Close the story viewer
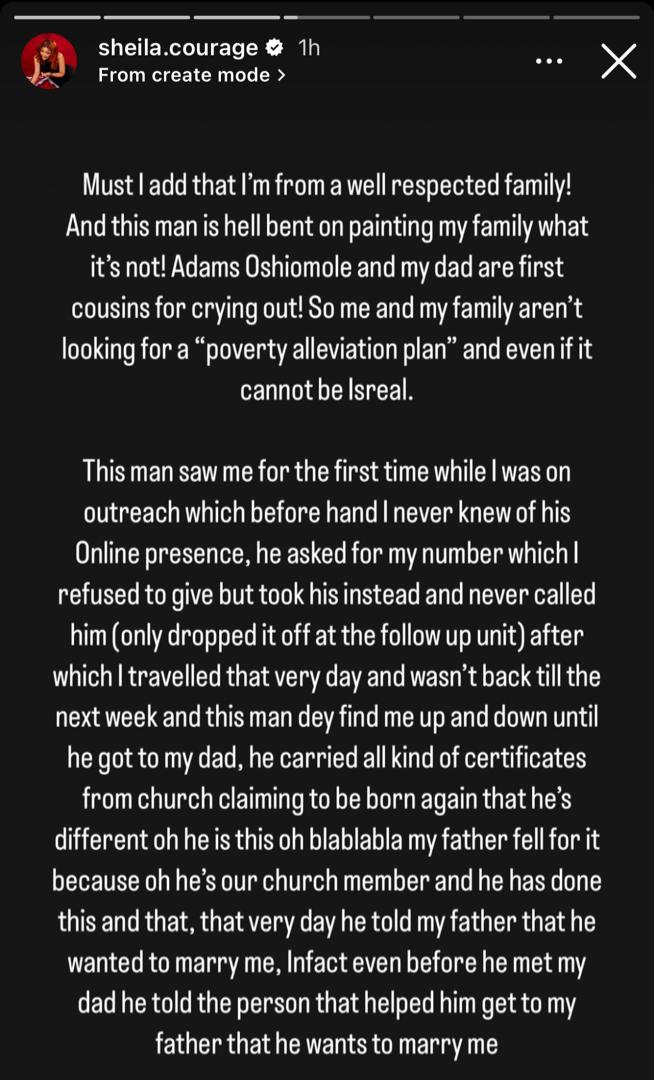654x1080 pixels. click(619, 62)
